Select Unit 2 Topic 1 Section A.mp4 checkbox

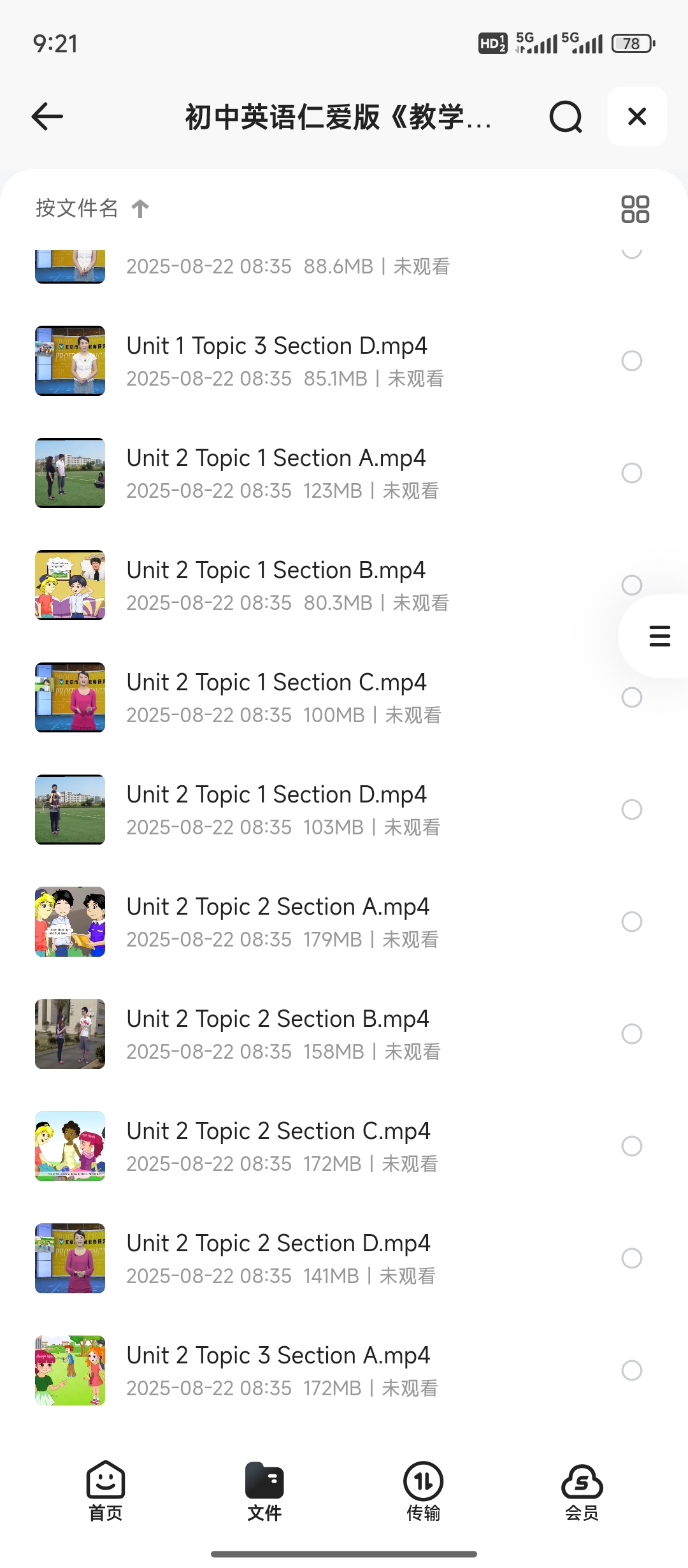[x=631, y=473]
